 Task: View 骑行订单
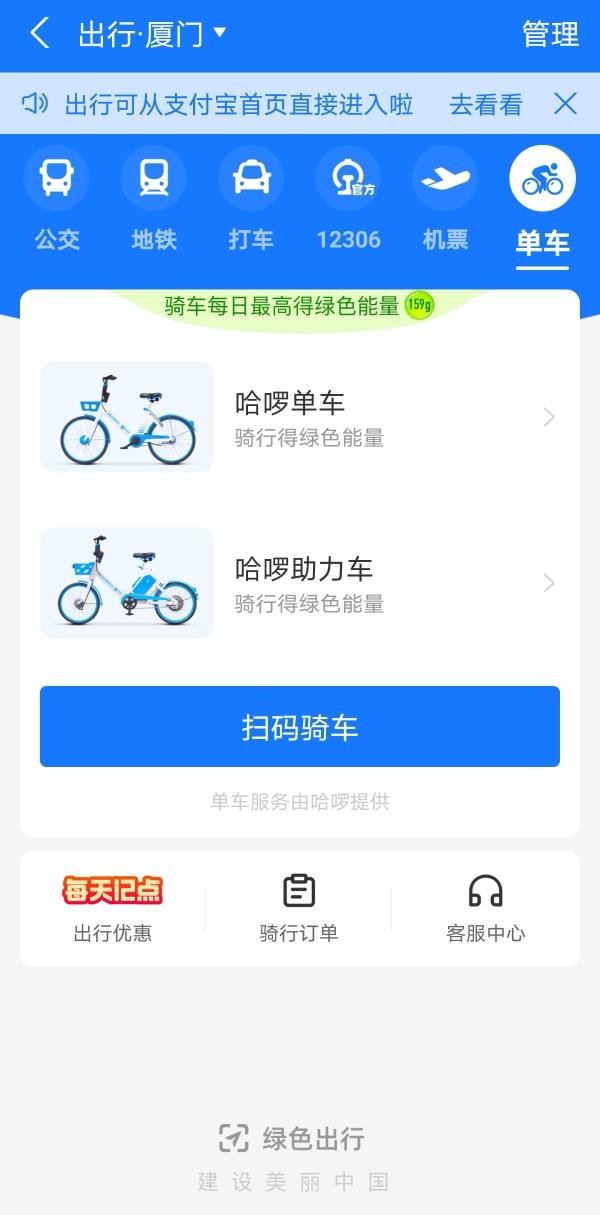[299, 908]
